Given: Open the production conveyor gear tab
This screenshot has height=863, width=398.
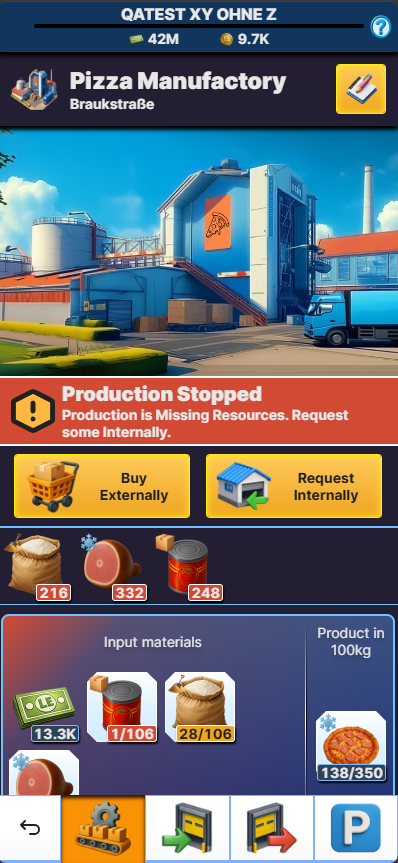Looking at the screenshot, I should pyautogui.click(x=103, y=829).
